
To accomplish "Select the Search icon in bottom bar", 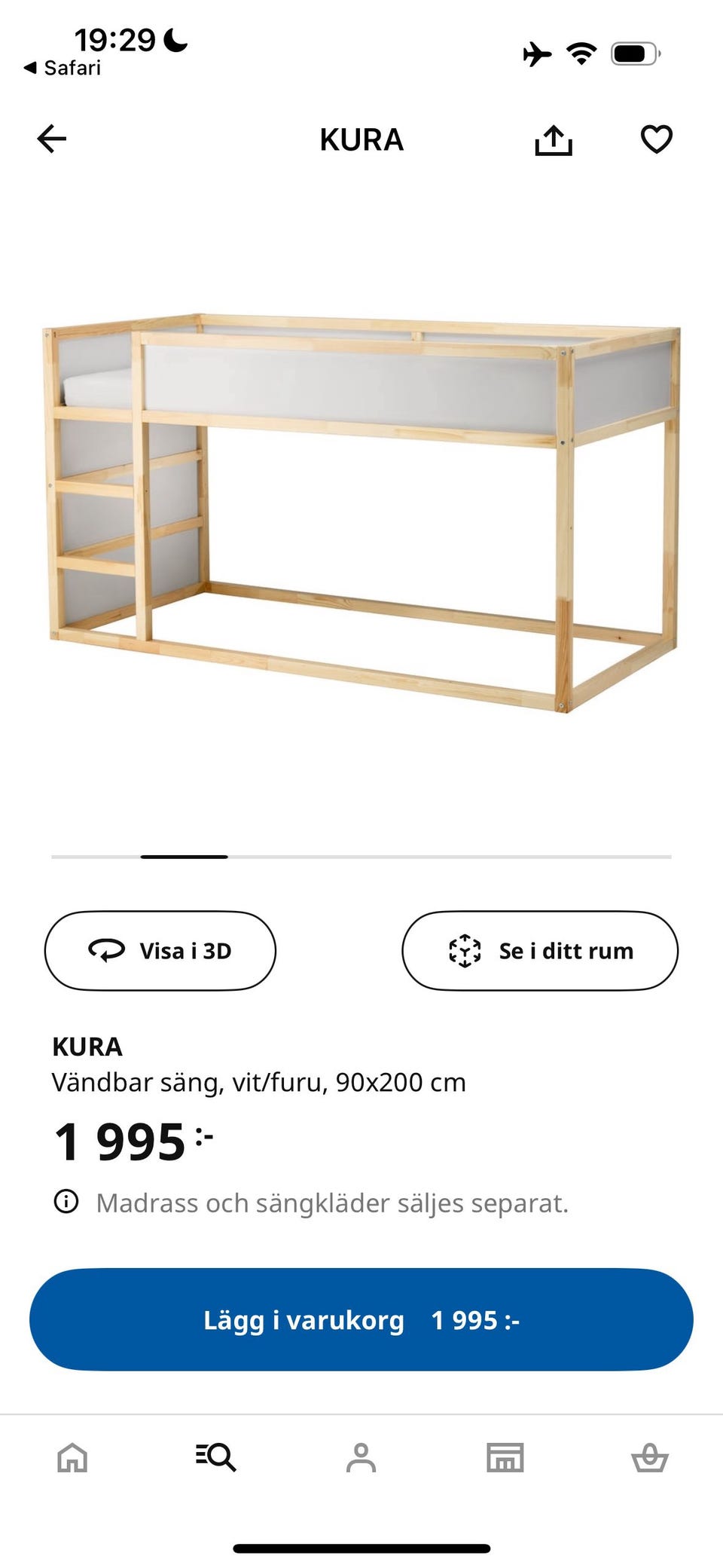I will 217,1458.
